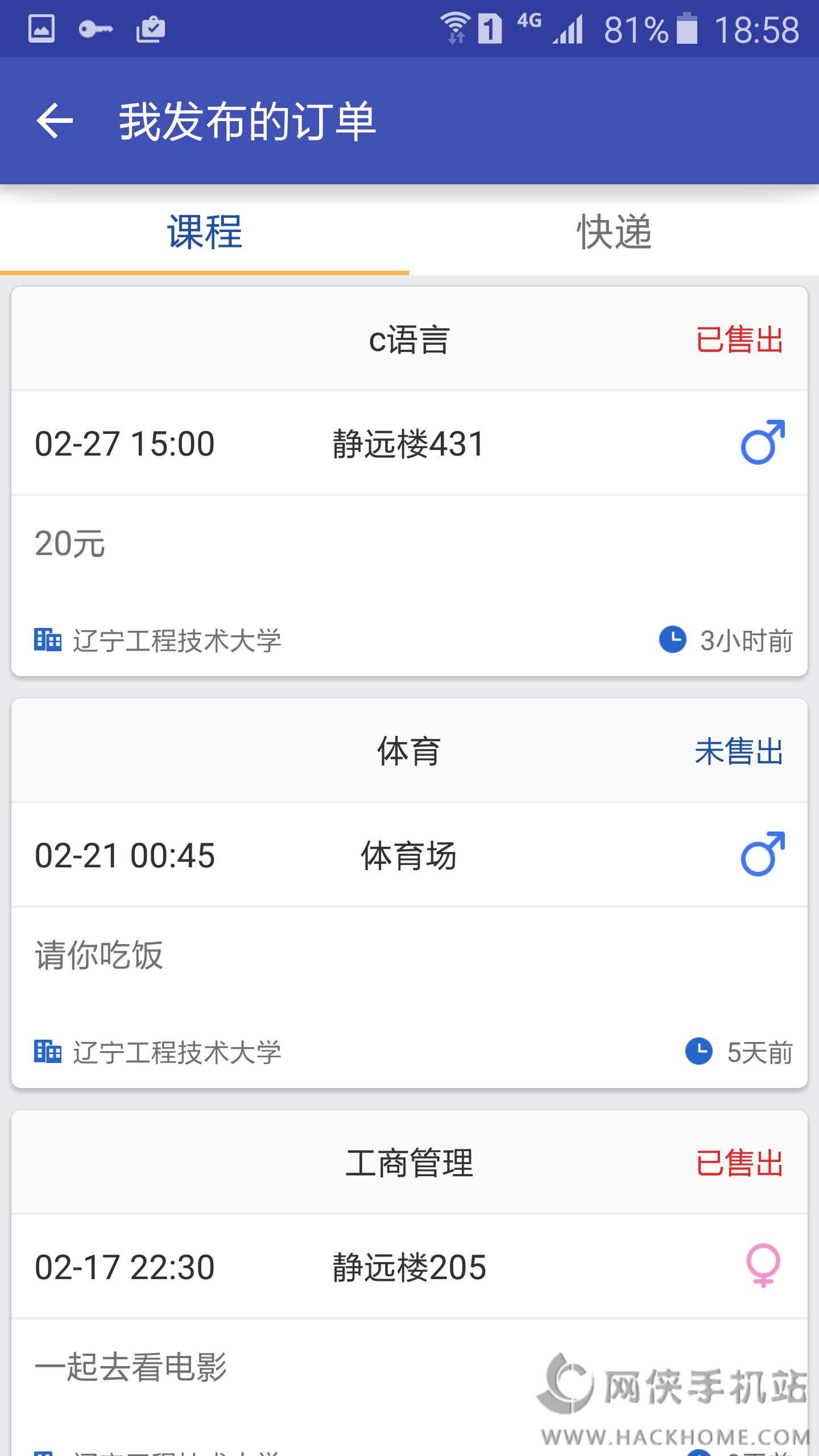Open the 体育 order card
The image size is (819, 1456).
pyautogui.click(x=409, y=893)
